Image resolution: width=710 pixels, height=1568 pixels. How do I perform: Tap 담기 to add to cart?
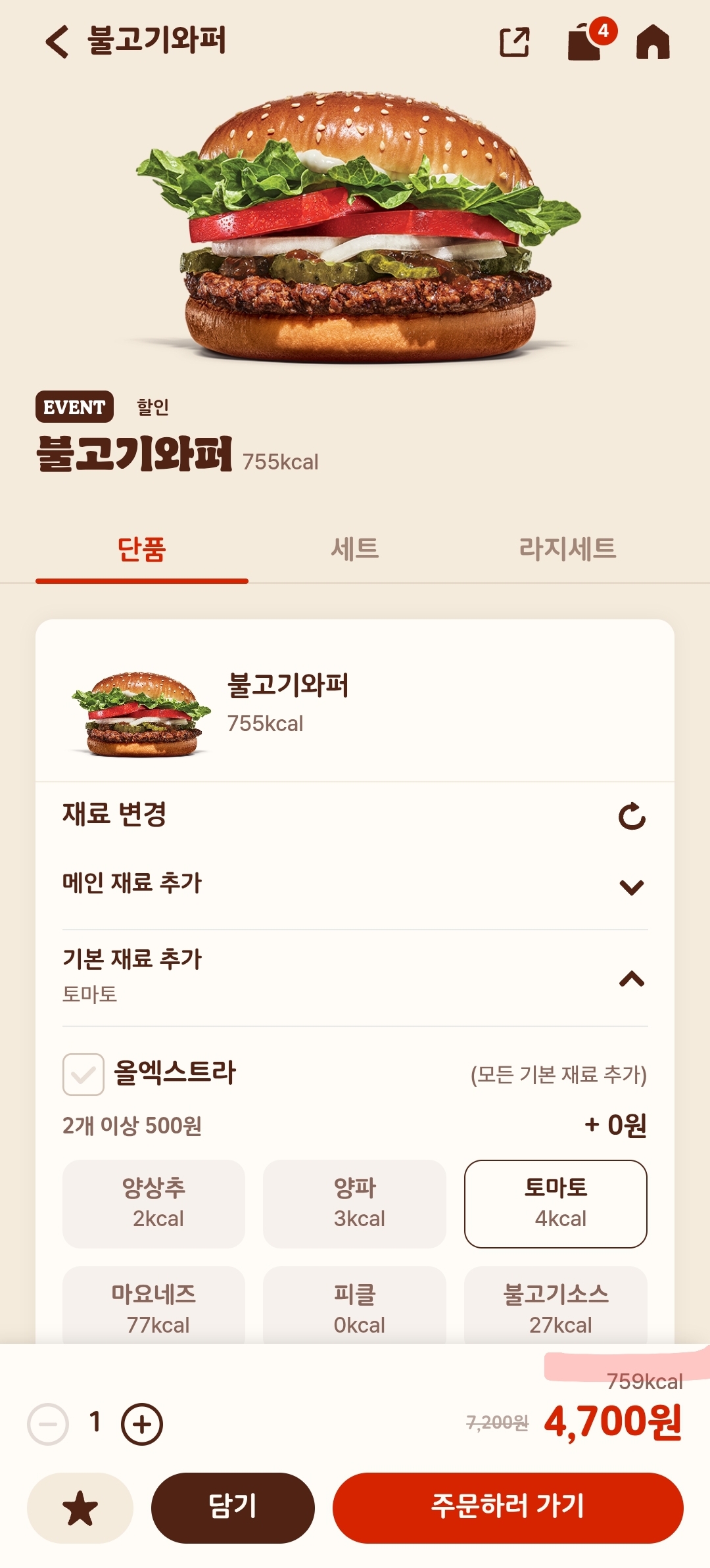[233, 1508]
